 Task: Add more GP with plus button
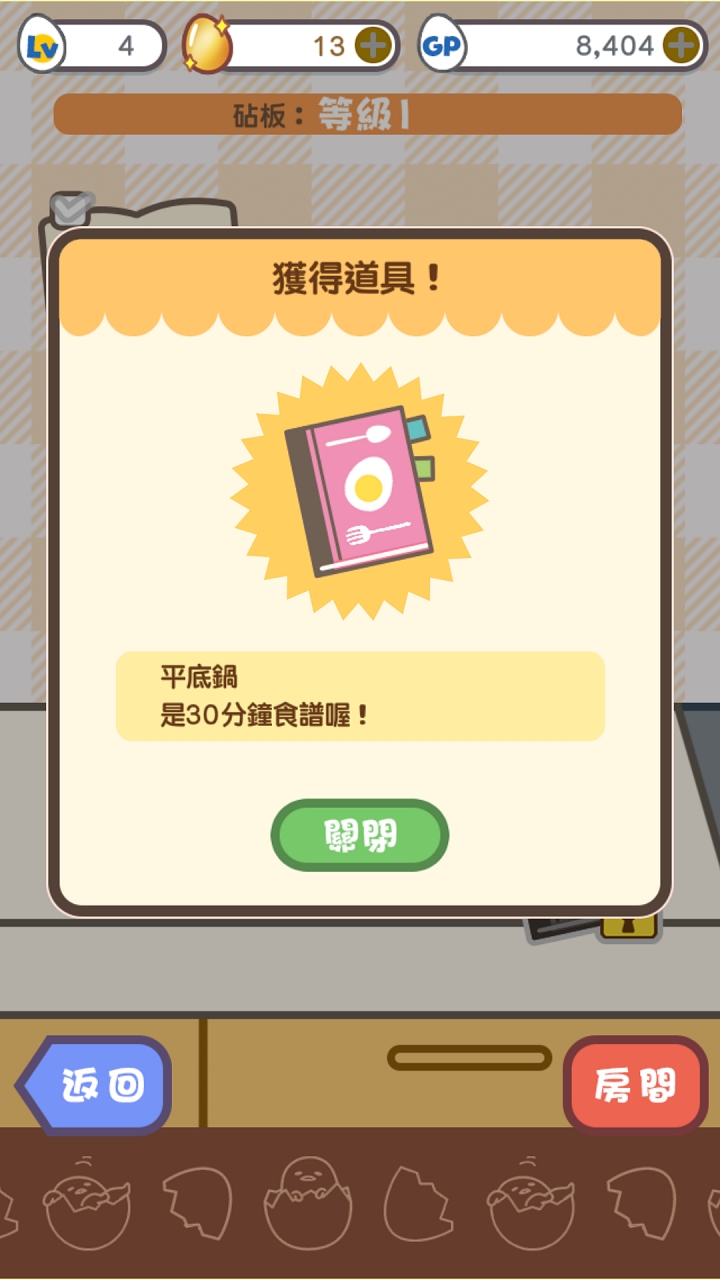(681, 46)
